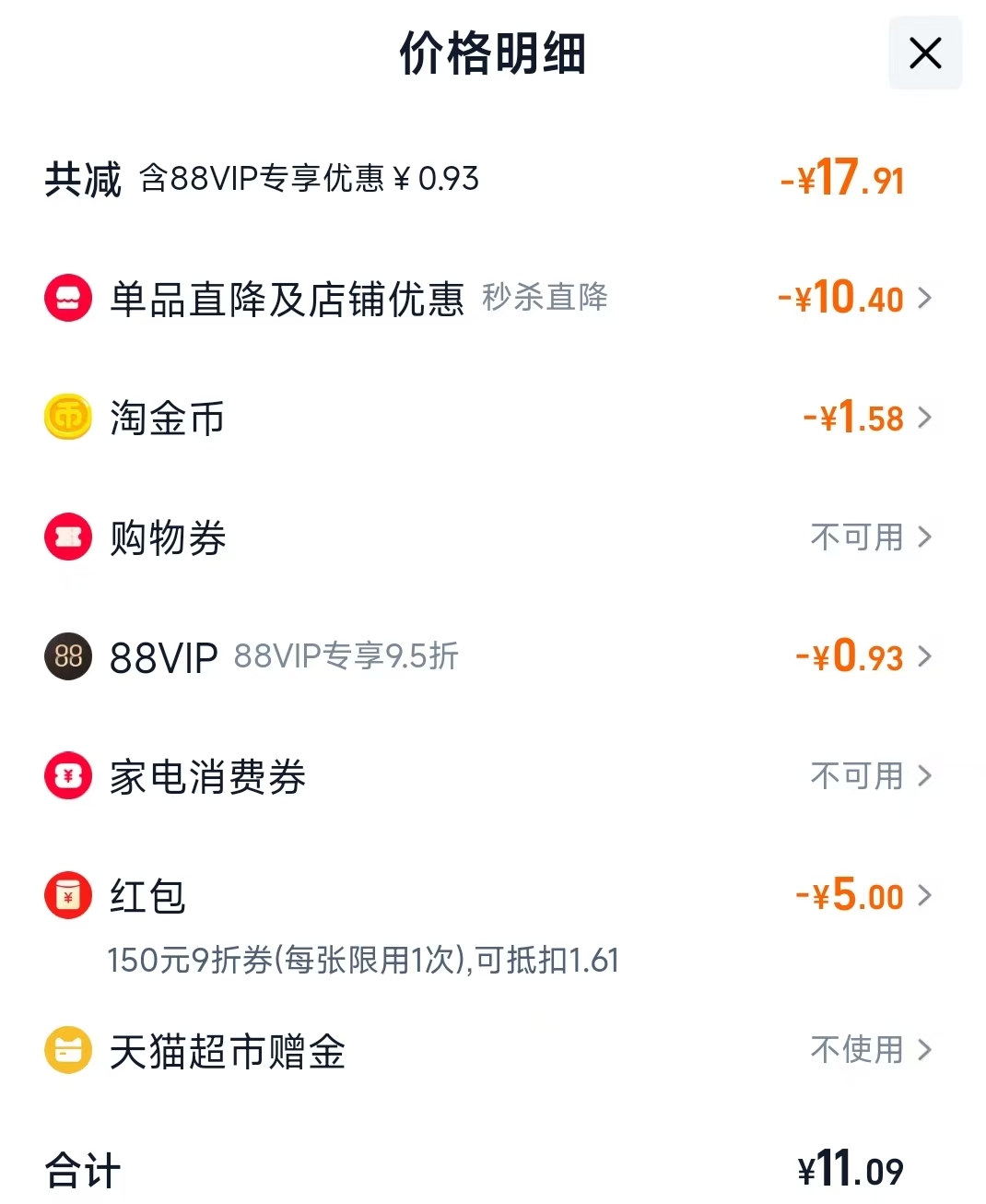986x1204 pixels.
Task: Click the 150元9折券 description text
Action: [364, 961]
